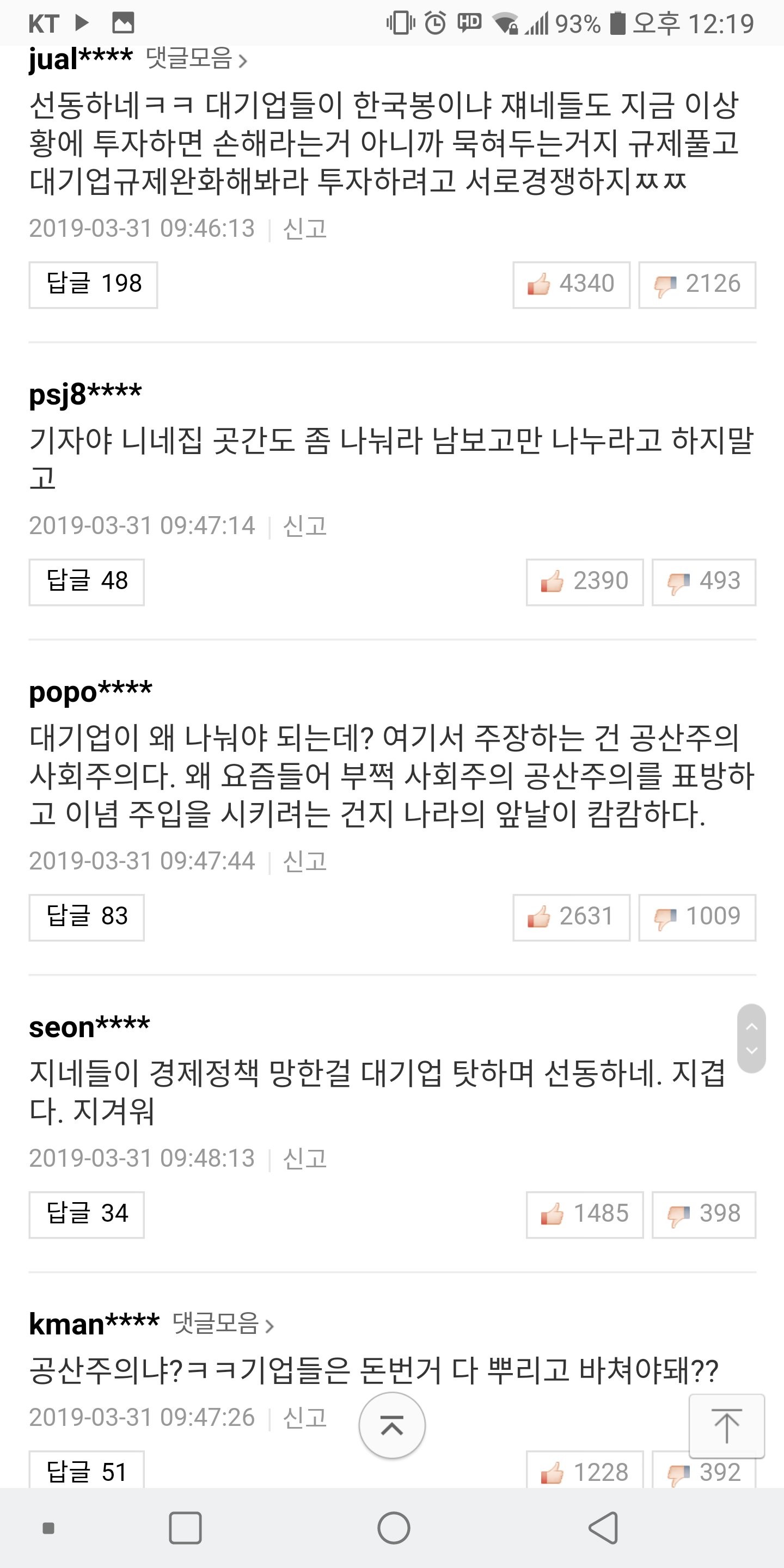The width and height of the screenshot is (784, 1568).
Task: Open 댓글모음 next to jual****
Action: tap(196, 59)
